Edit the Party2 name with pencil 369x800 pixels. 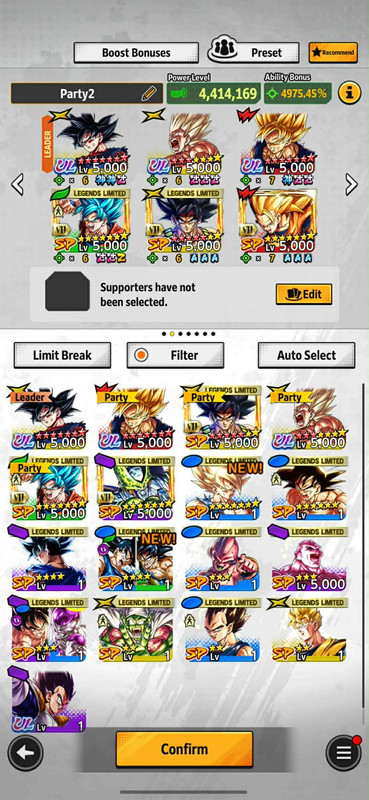coord(149,94)
